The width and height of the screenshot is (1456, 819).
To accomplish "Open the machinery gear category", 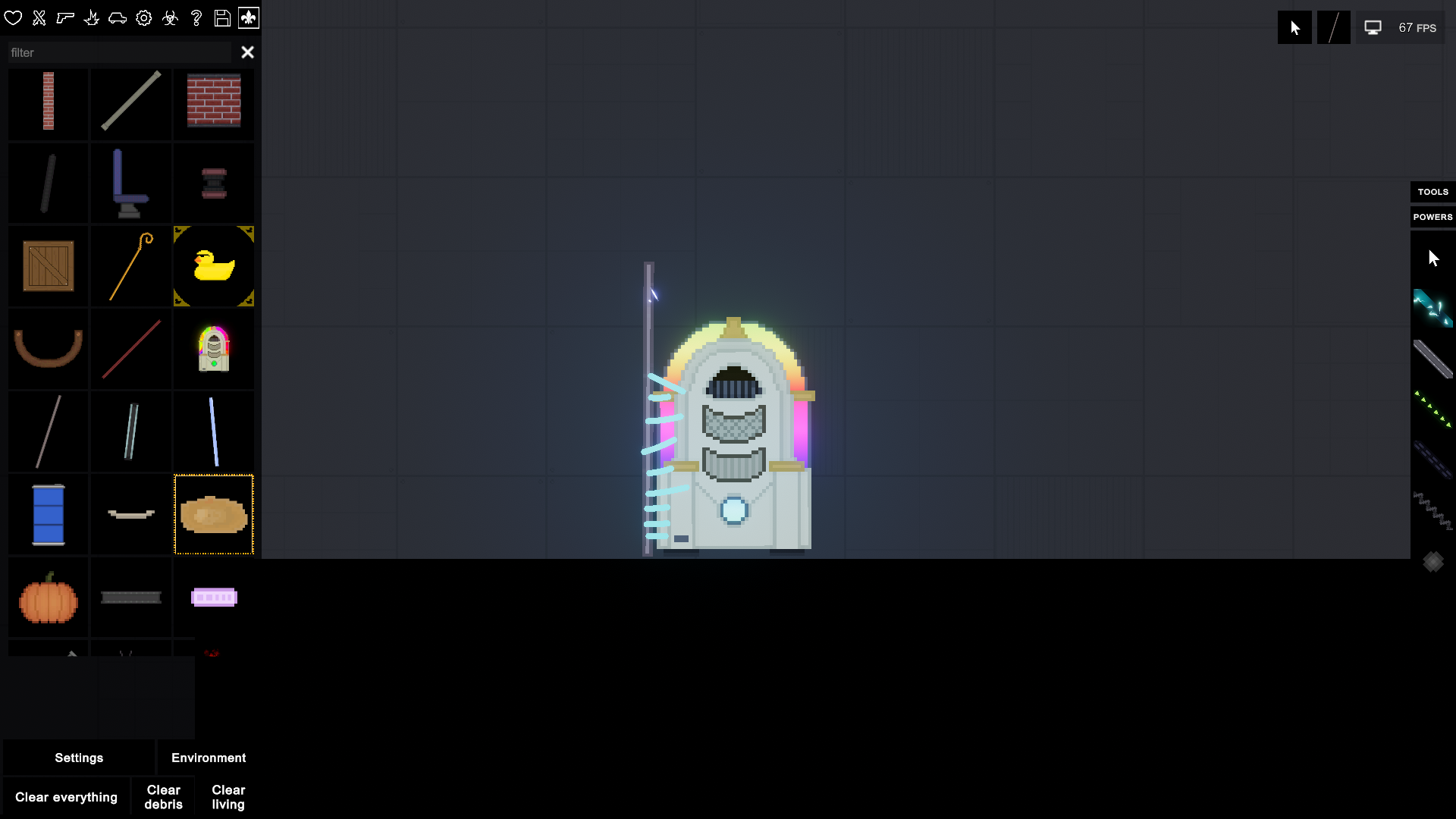I will 144,17.
